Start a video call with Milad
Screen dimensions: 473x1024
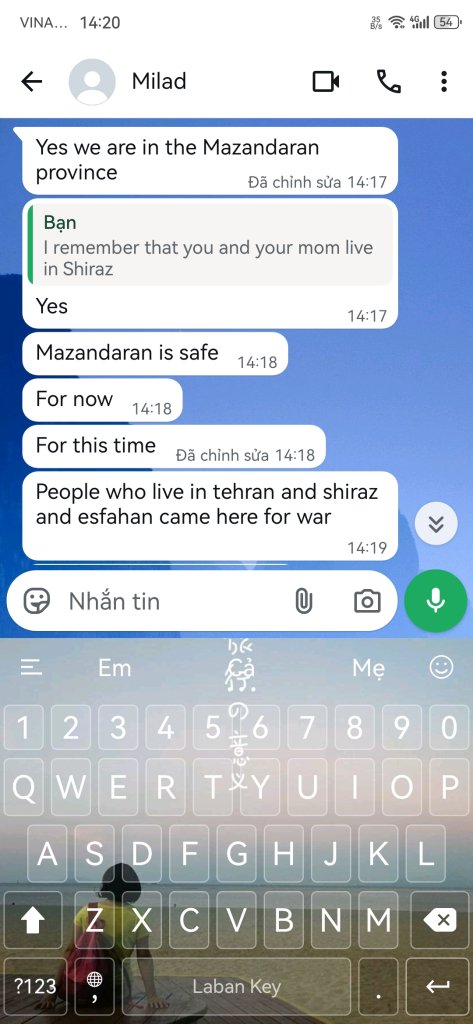click(325, 82)
